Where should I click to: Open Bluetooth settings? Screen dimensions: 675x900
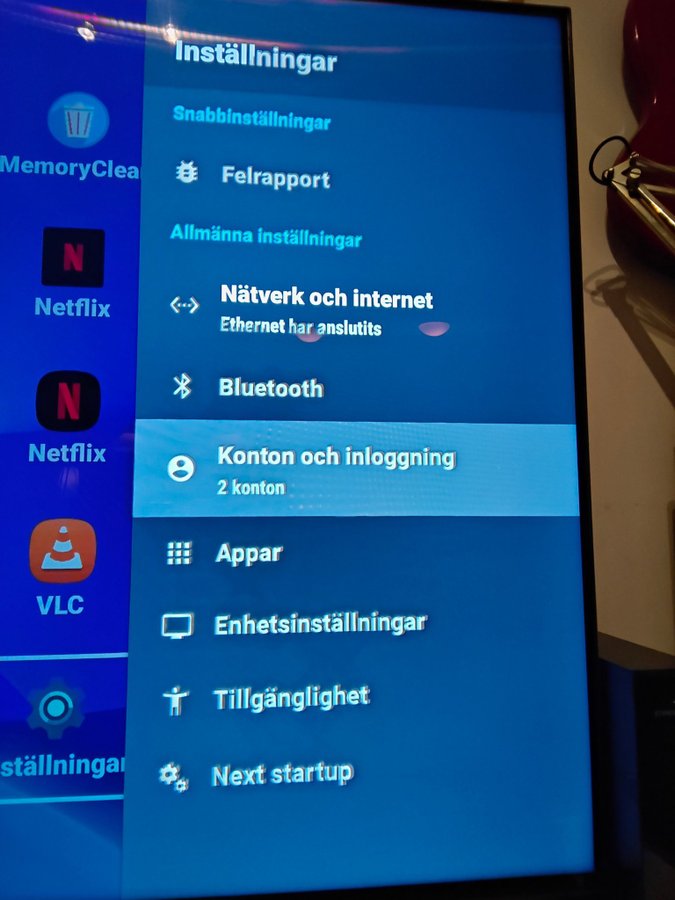270,388
